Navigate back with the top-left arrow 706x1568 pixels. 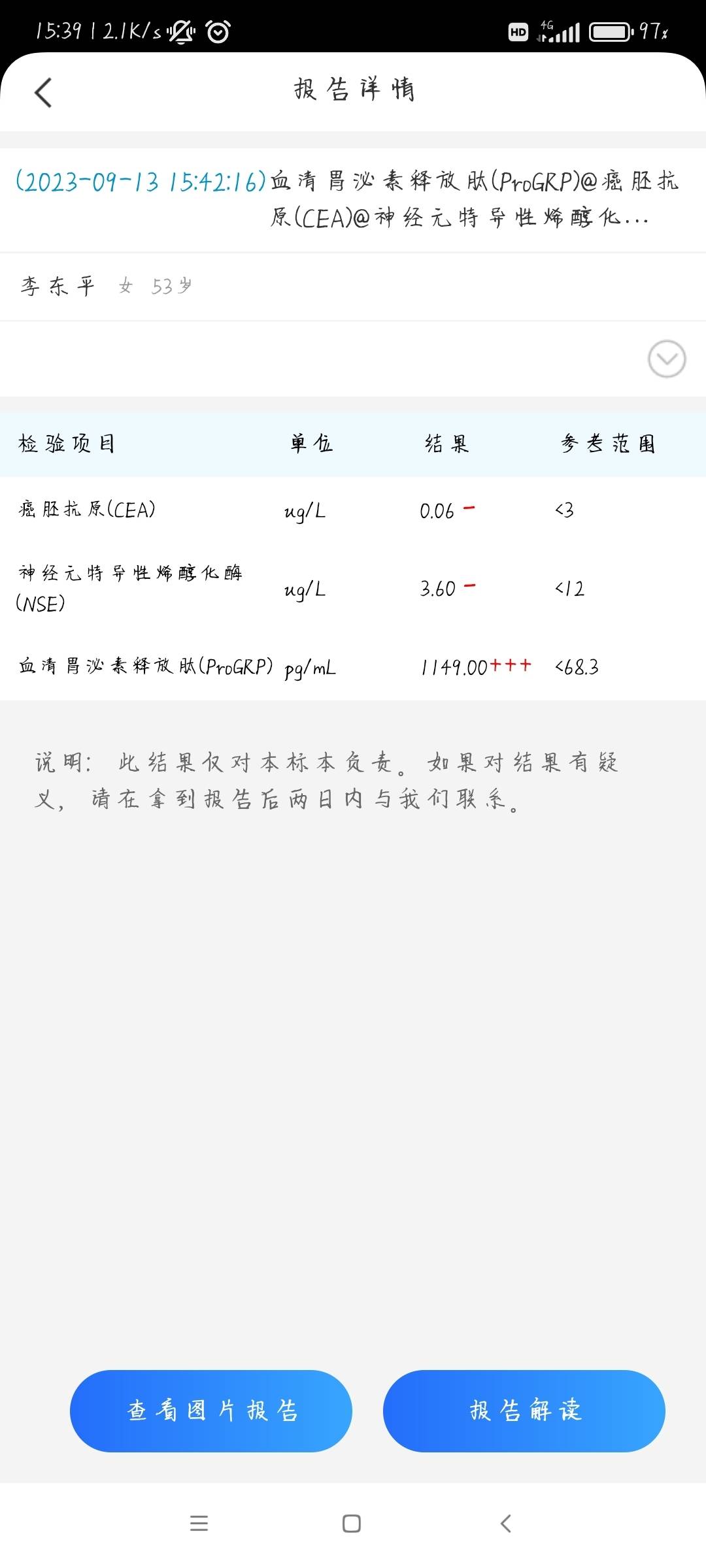[x=43, y=91]
